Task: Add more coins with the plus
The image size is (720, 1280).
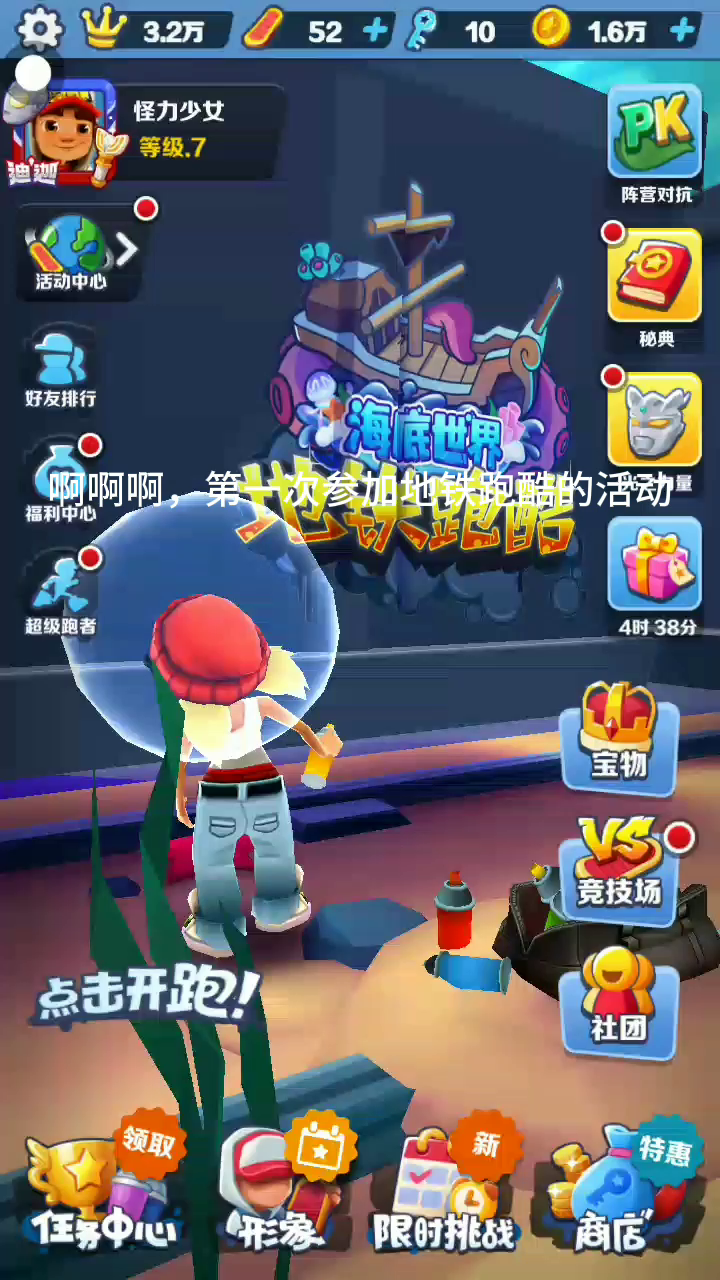Action: pyautogui.click(x=683, y=31)
